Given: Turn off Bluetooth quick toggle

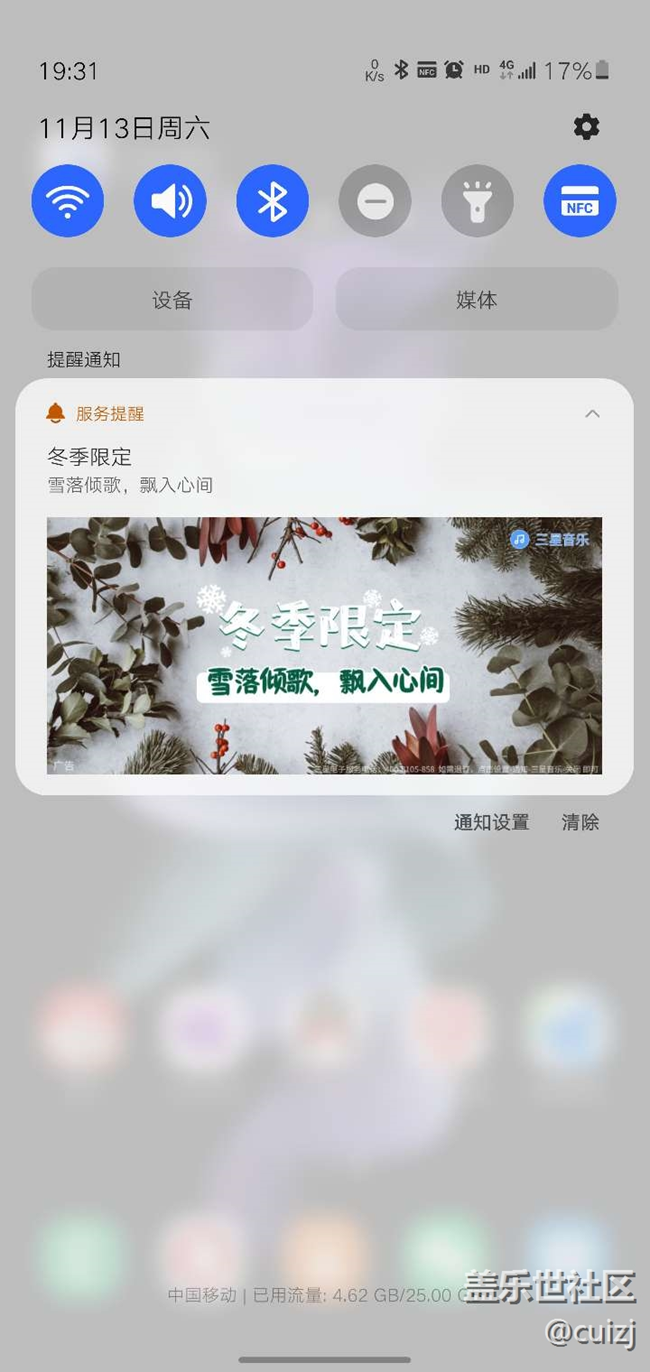Looking at the screenshot, I should coord(272,201).
